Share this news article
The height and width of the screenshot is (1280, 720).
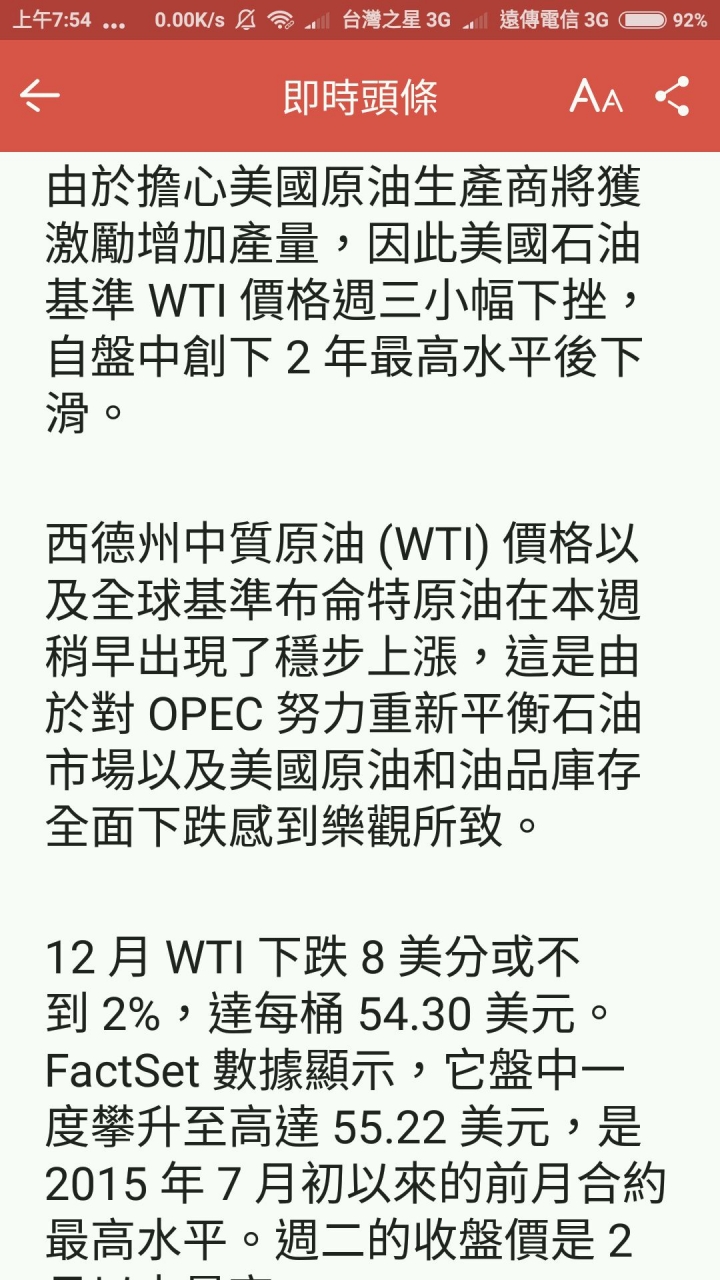click(672, 96)
